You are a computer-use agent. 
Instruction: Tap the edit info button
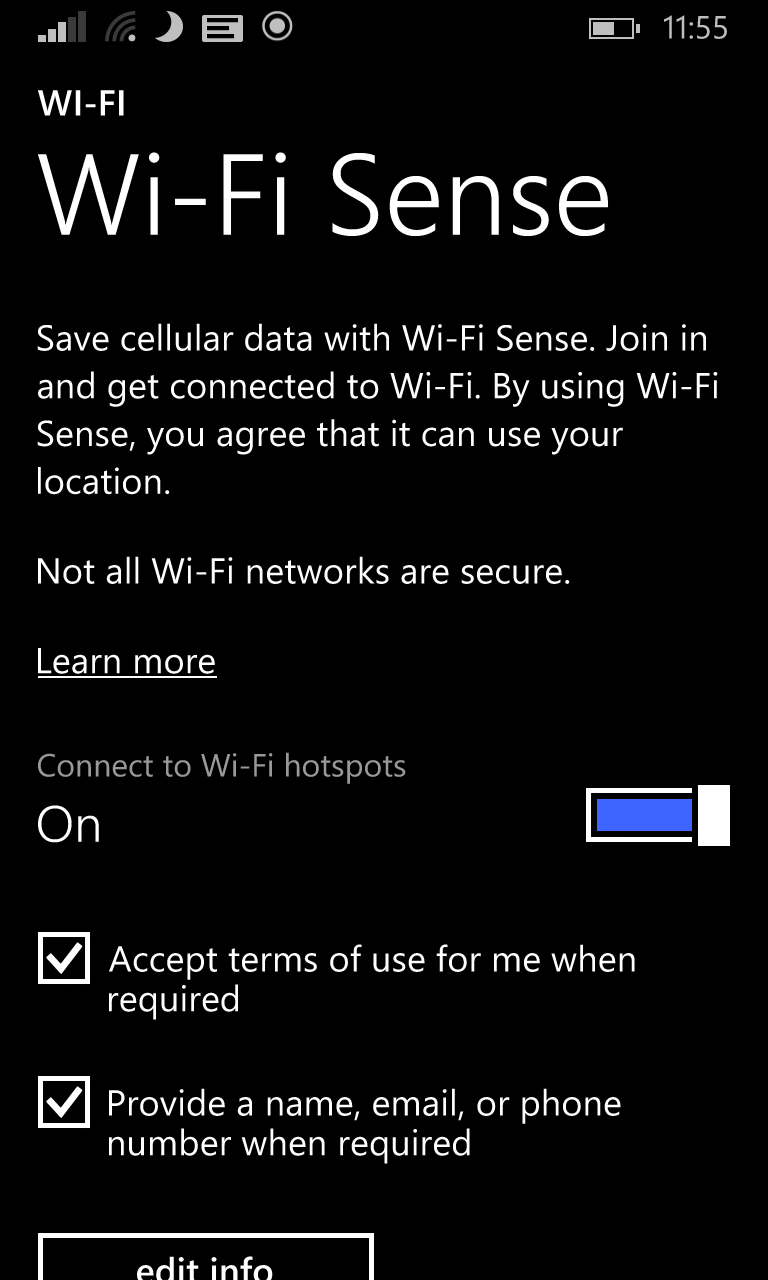click(x=205, y=1262)
